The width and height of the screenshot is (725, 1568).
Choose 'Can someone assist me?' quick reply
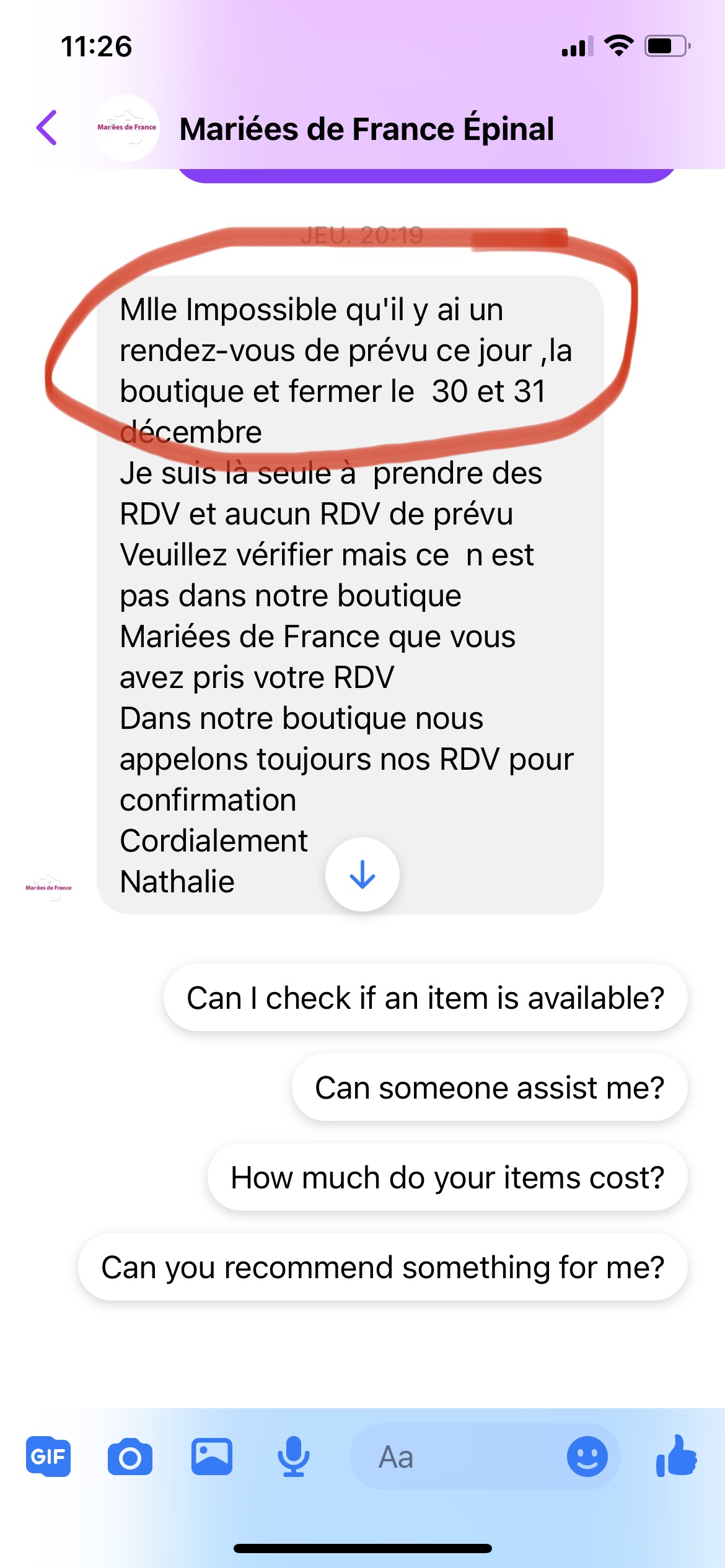(489, 1087)
